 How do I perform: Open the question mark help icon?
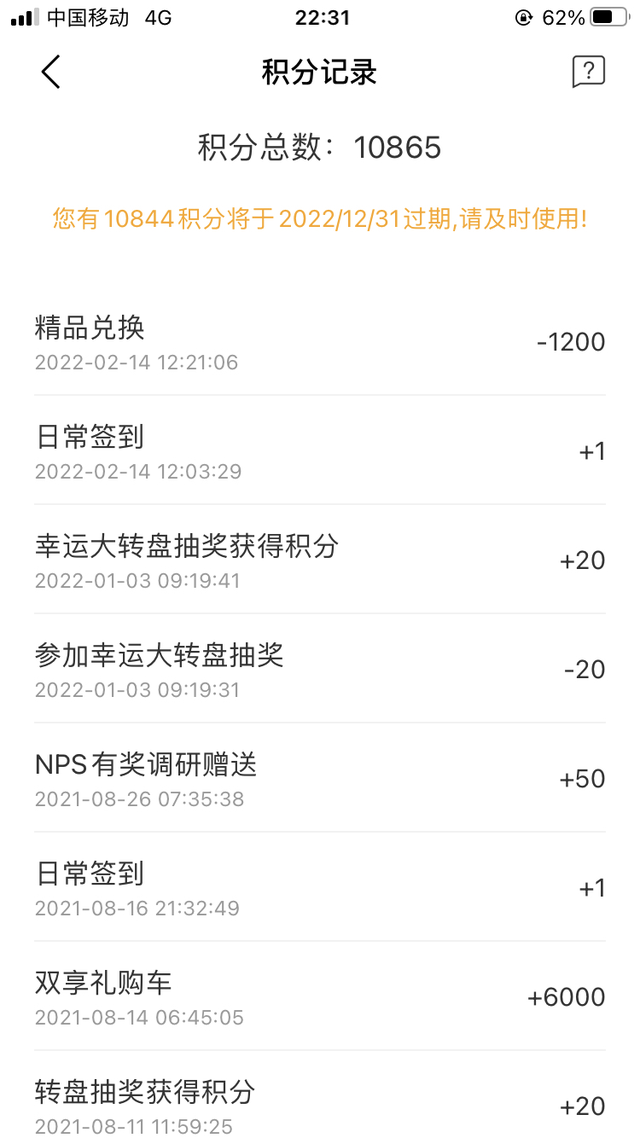[588, 72]
